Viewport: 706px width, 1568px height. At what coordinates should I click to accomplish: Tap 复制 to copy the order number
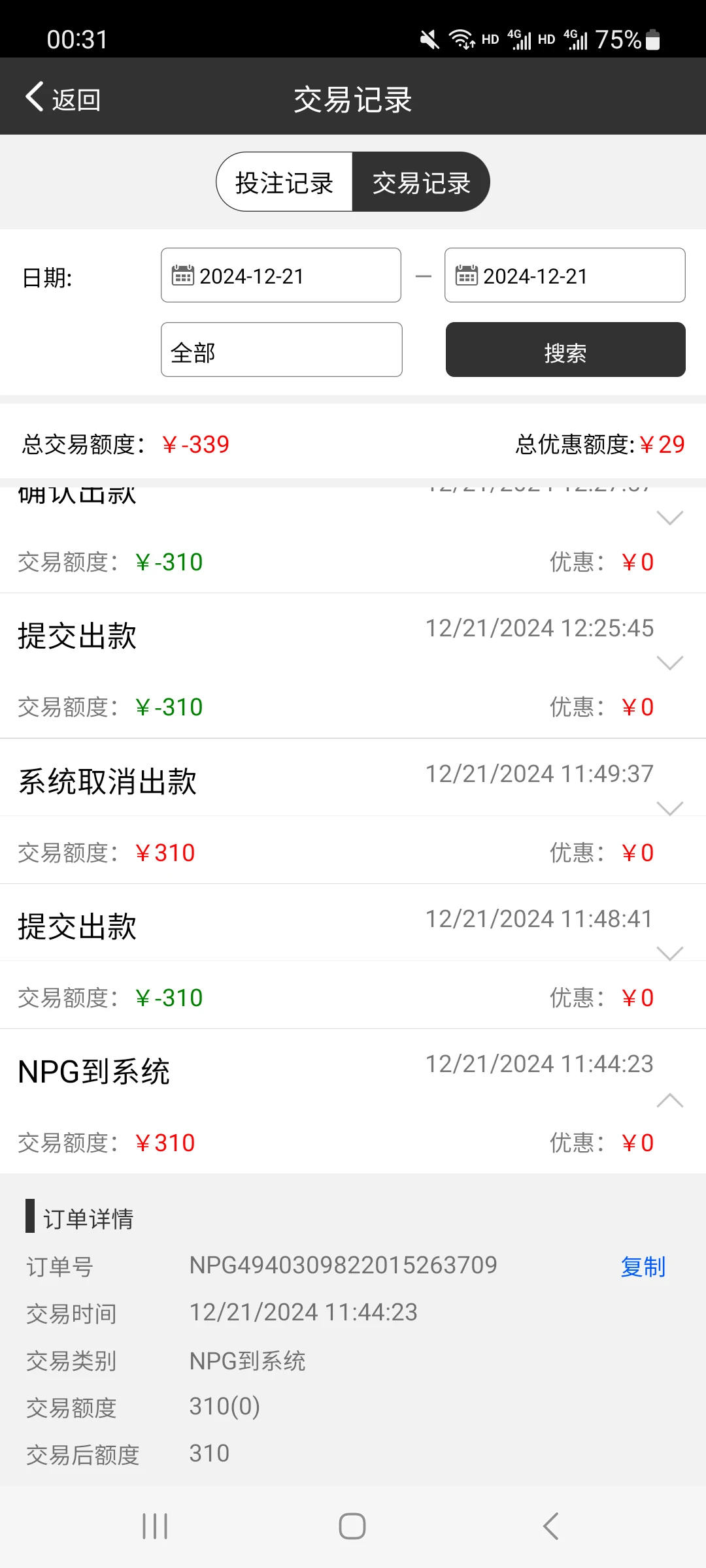(x=643, y=1265)
